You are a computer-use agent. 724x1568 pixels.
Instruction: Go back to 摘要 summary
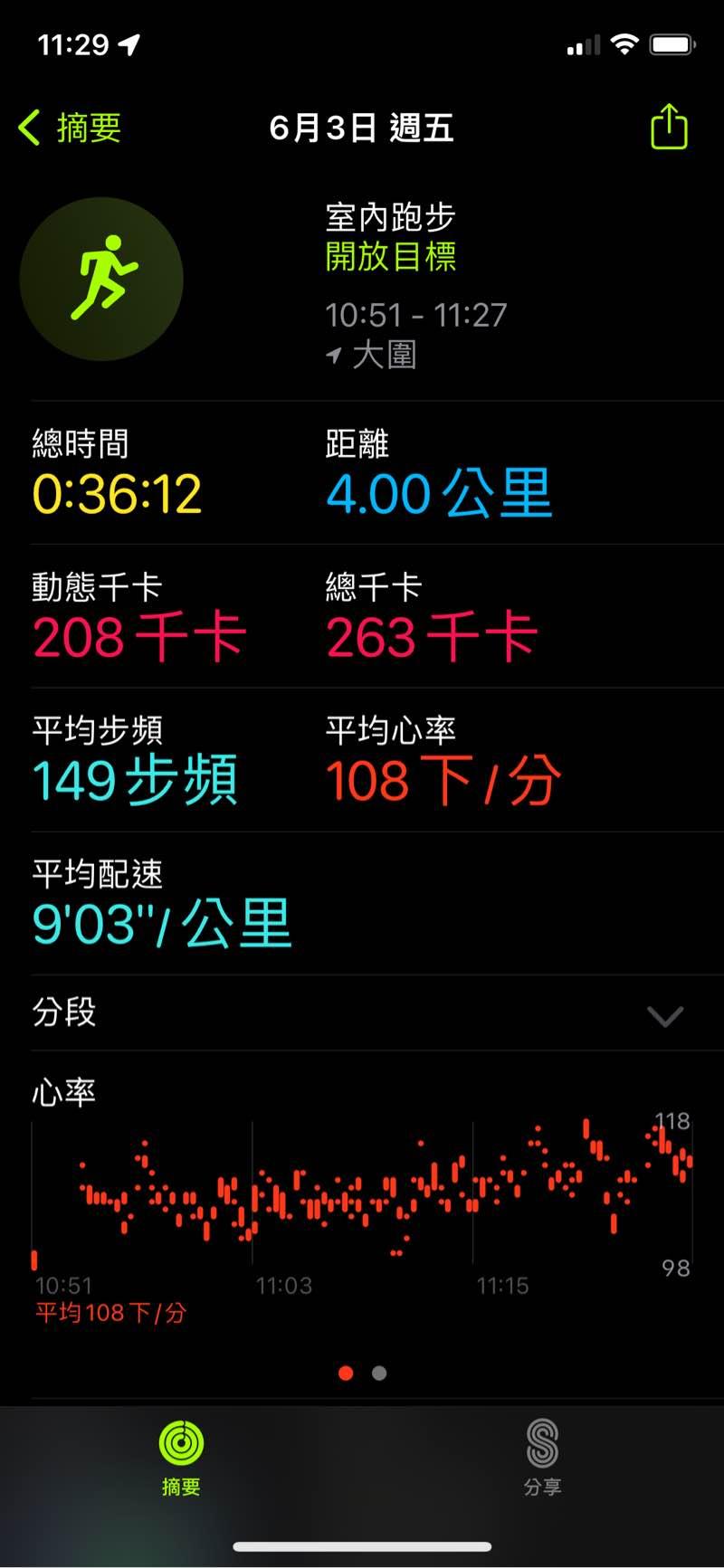[71, 128]
